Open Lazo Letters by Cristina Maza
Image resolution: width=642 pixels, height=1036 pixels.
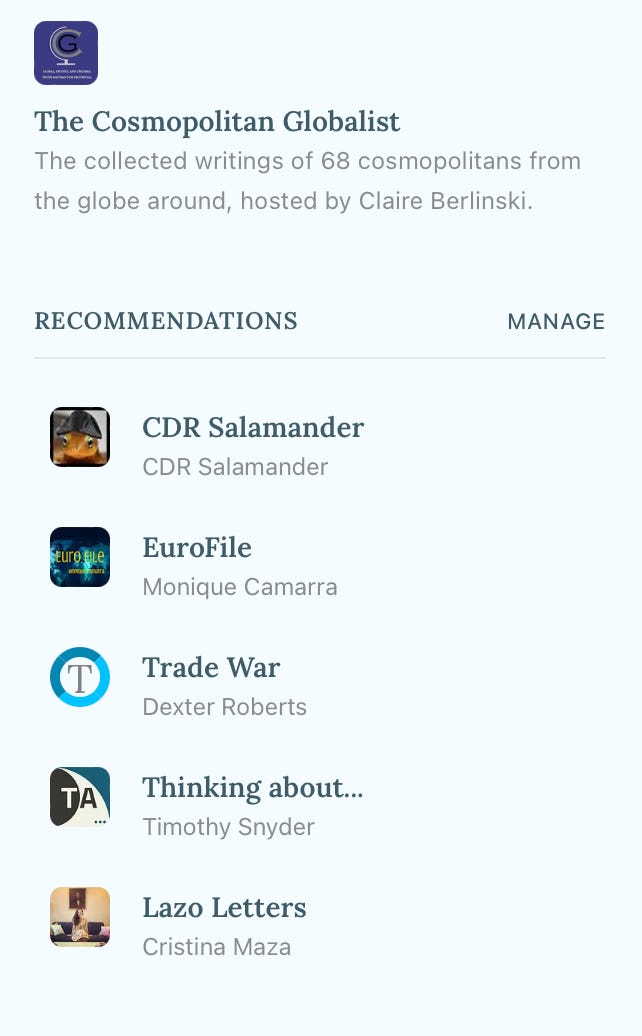(x=320, y=917)
